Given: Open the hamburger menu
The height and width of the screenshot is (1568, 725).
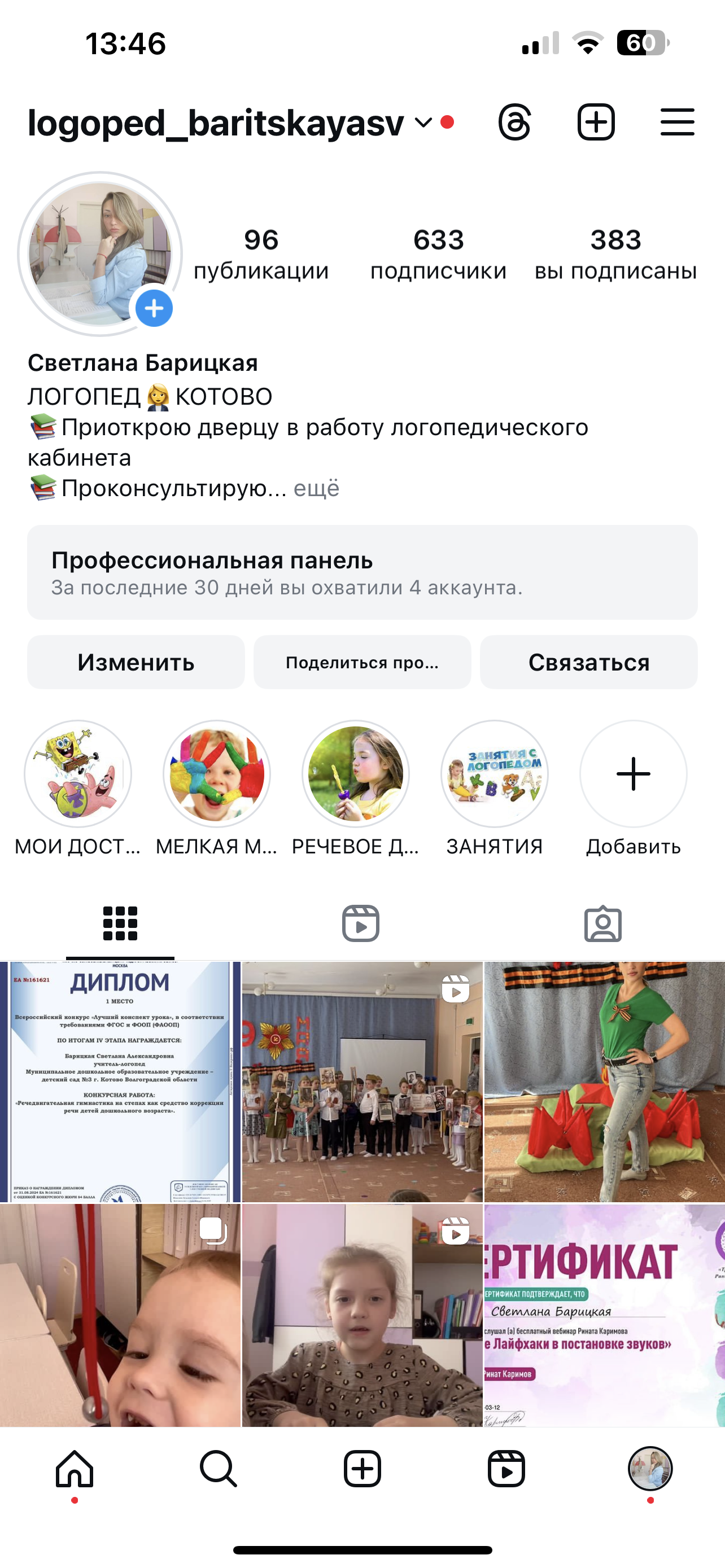Looking at the screenshot, I should pyautogui.click(x=678, y=122).
